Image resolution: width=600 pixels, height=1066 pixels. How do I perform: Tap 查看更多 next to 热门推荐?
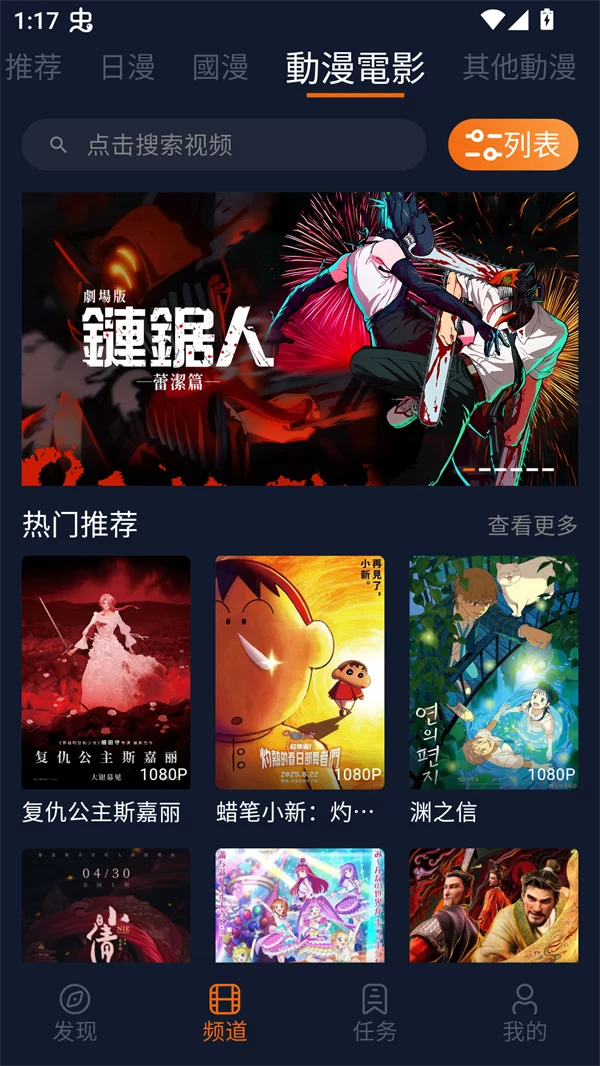click(532, 525)
